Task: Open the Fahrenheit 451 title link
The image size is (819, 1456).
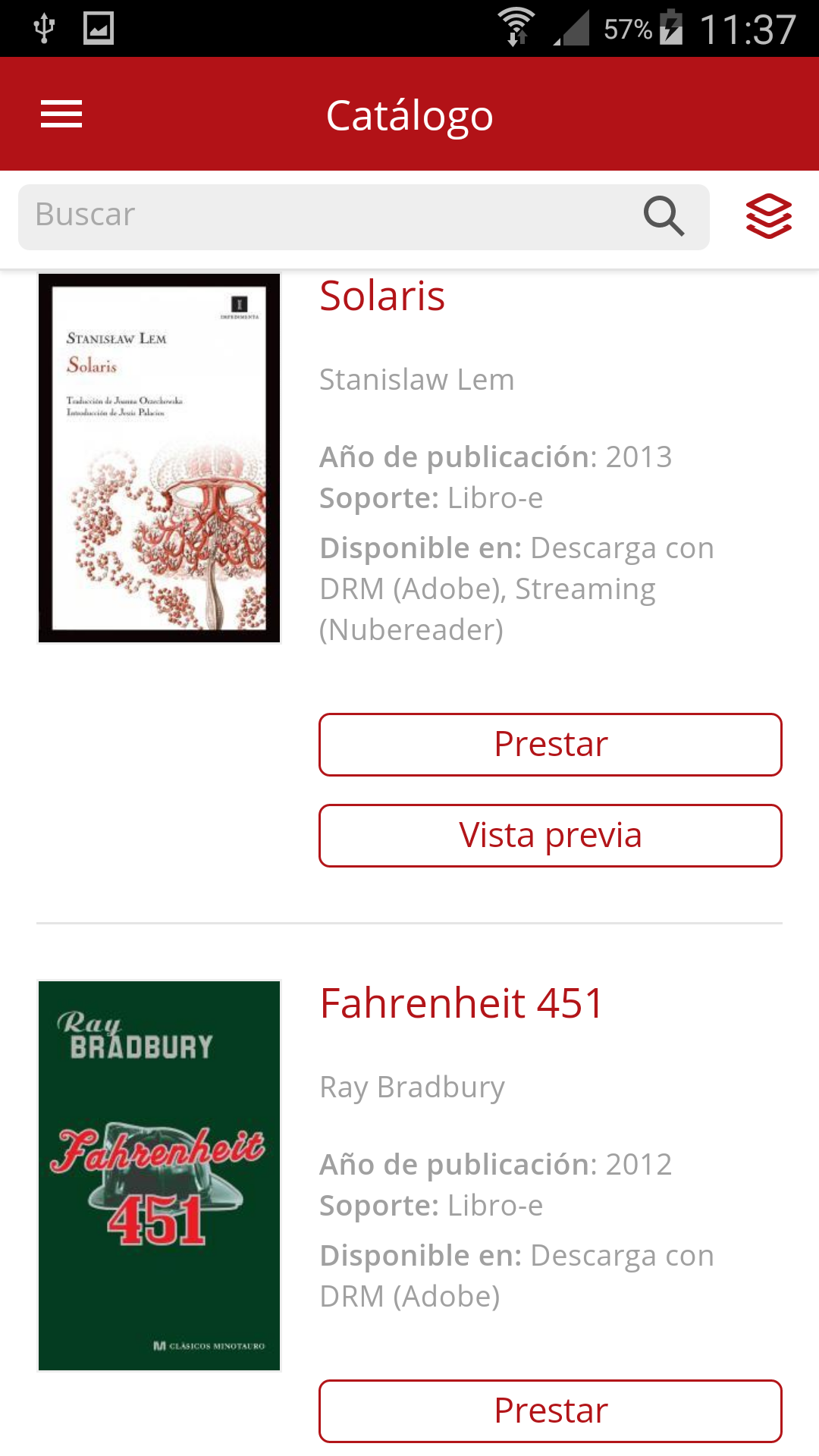Action: coord(461,1003)
